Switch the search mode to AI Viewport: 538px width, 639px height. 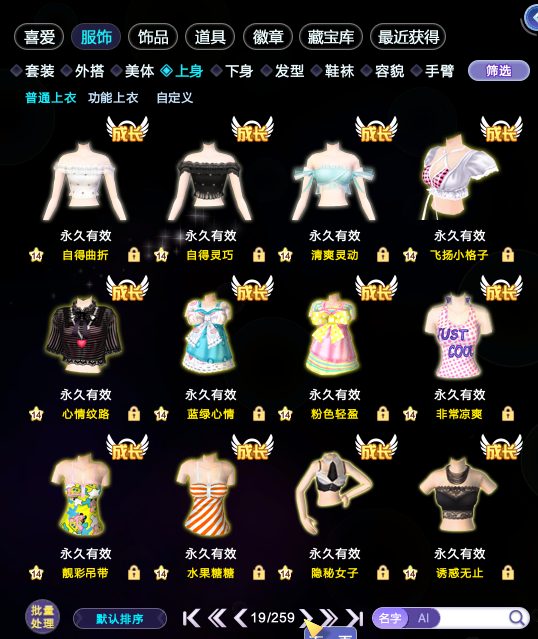[x=423, y=618]
